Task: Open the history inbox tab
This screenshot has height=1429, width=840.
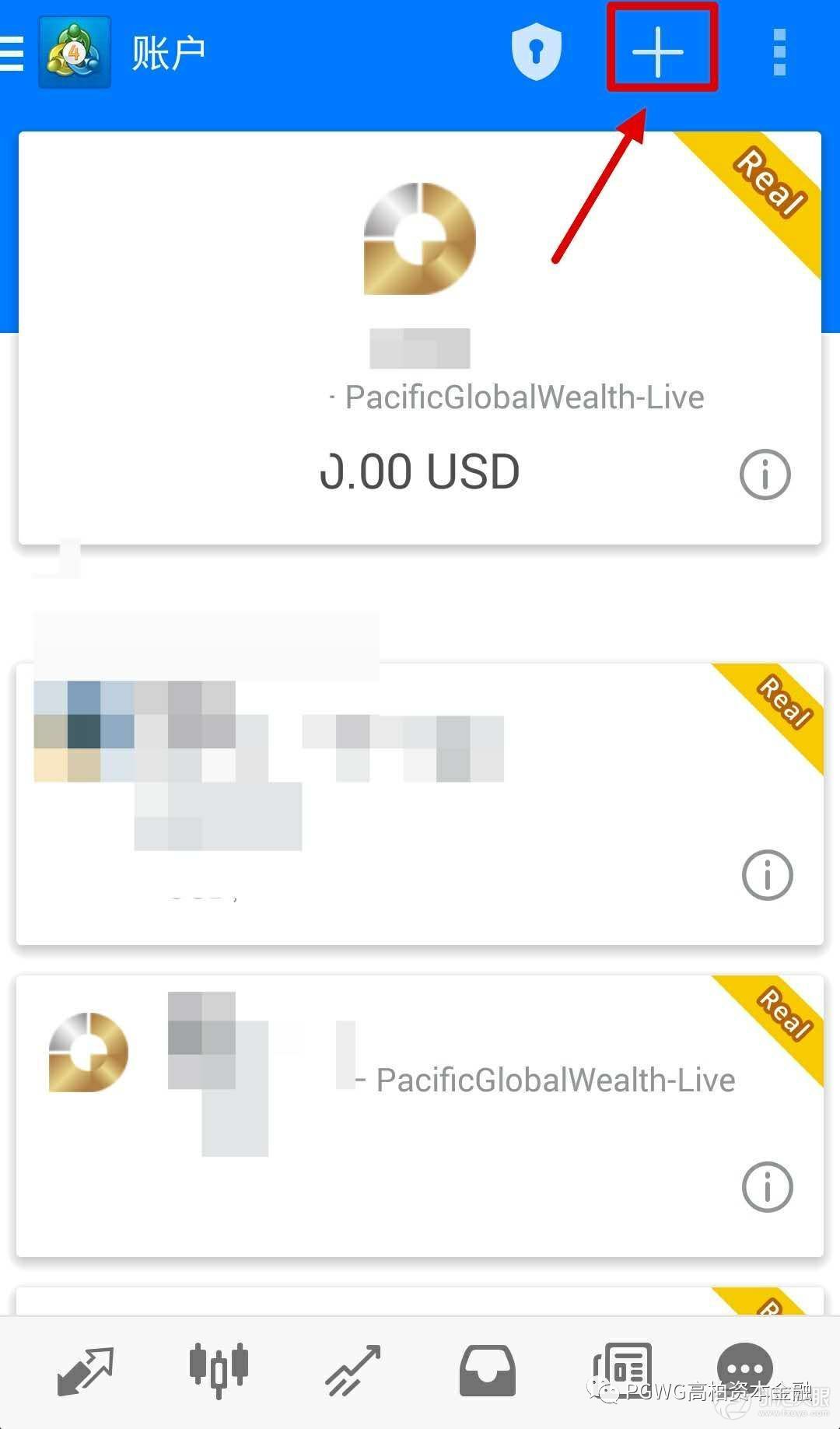Action: tap(487, 1370)
